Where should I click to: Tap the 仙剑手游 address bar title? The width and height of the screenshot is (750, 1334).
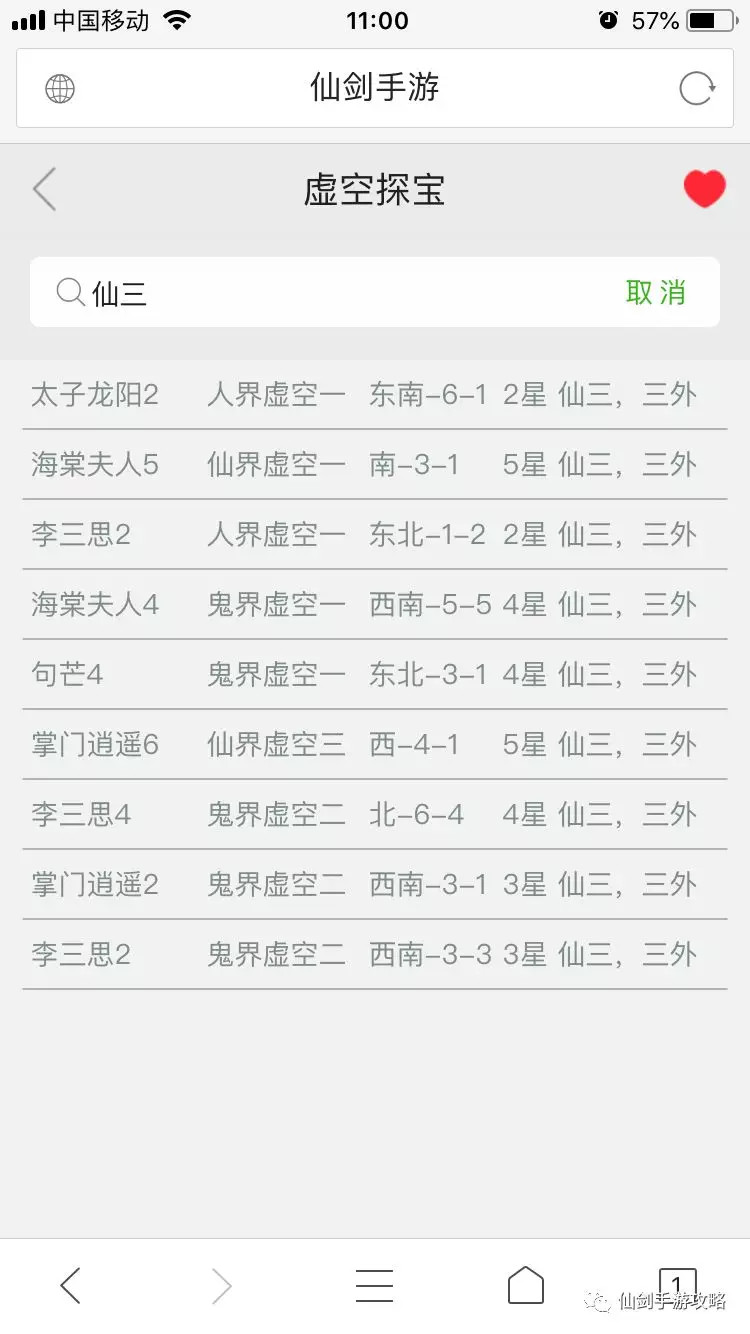pos(375,88)
